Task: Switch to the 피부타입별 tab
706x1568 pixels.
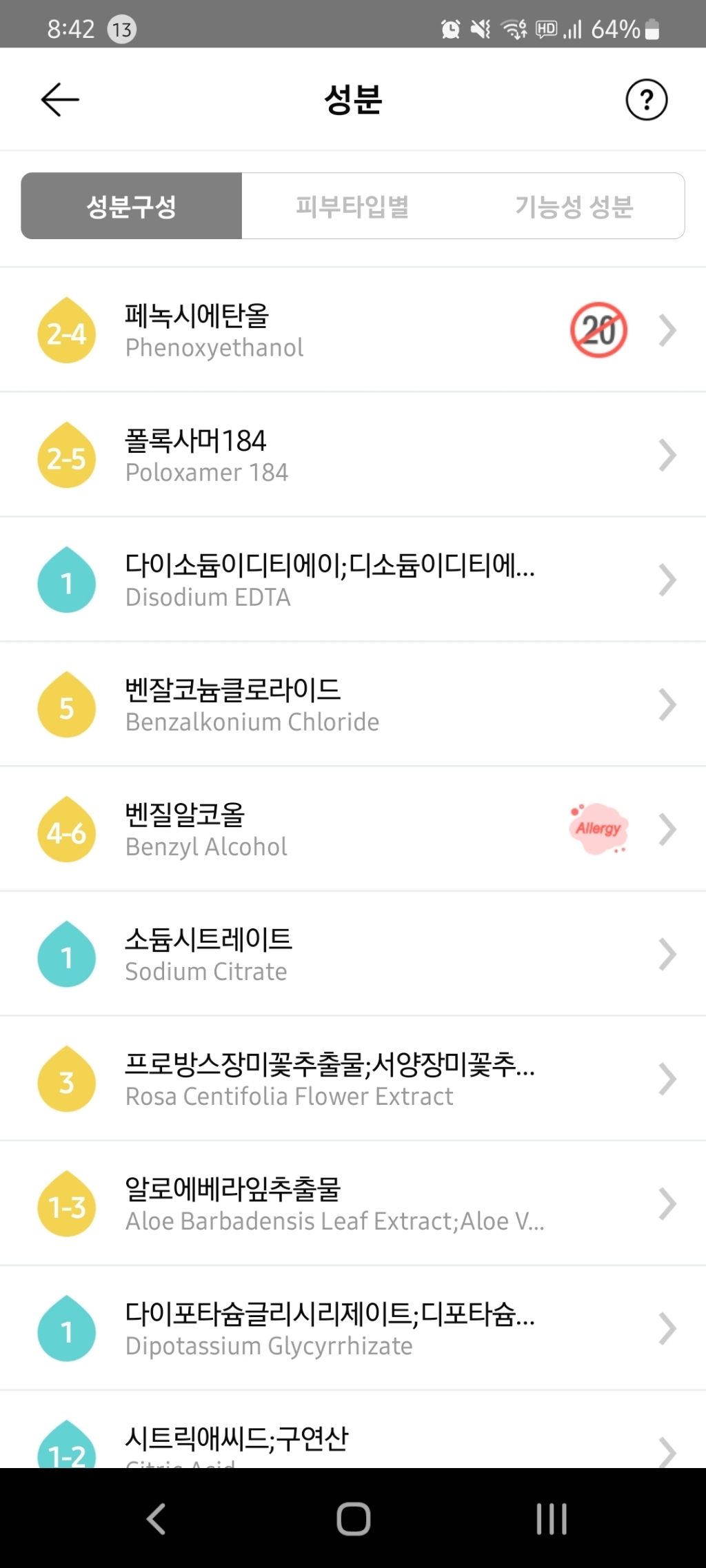Action: click(x=352, y=206)
